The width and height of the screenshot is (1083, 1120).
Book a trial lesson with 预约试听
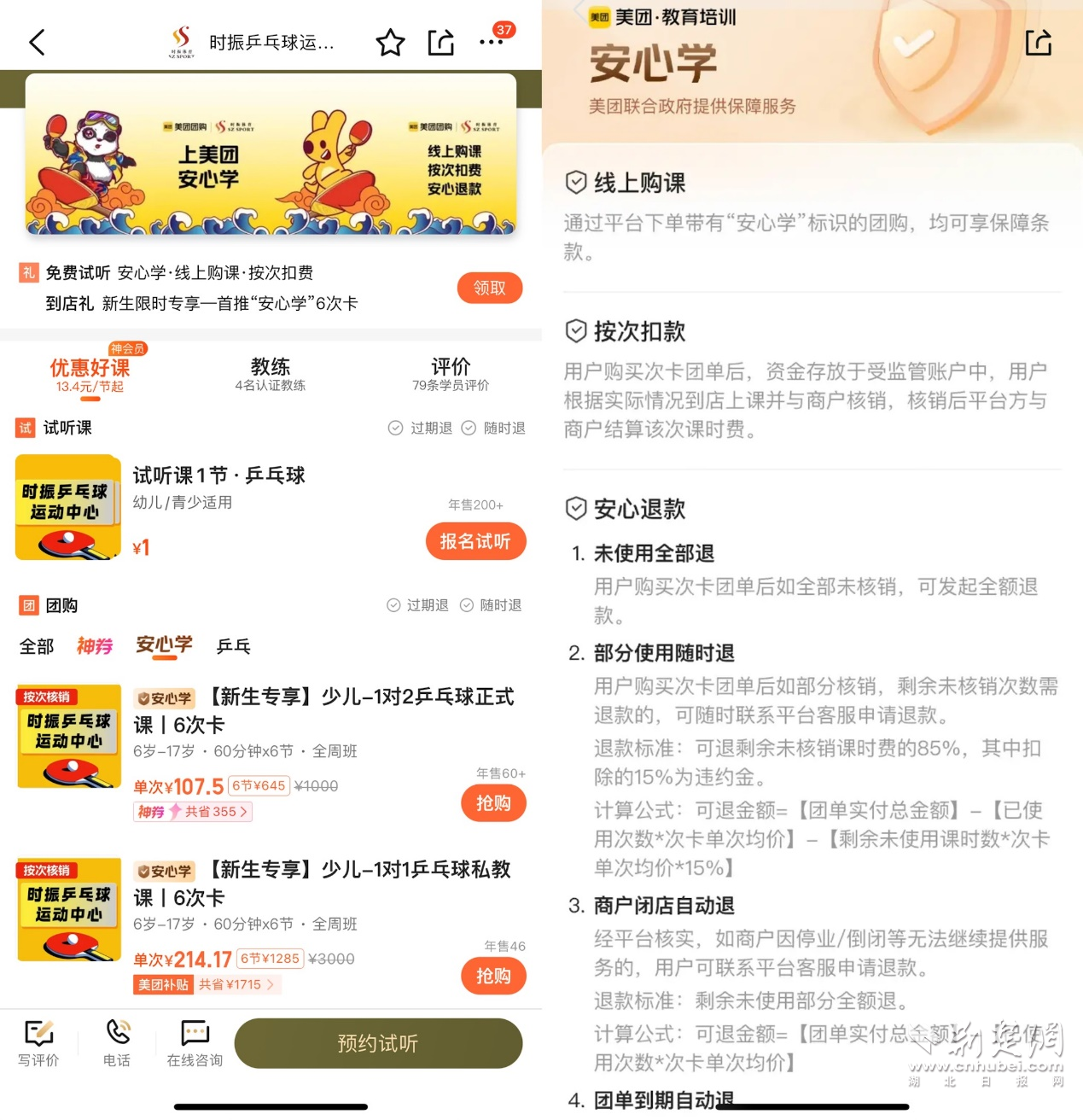click(378, 1043)
